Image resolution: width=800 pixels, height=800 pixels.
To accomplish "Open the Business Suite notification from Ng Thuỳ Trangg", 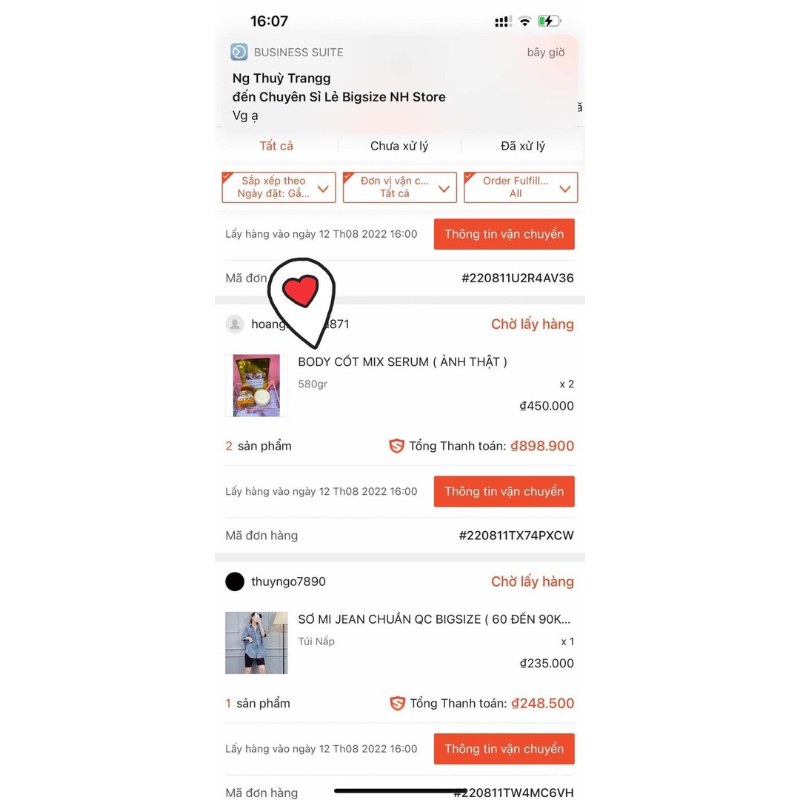I will coord(398,87).
